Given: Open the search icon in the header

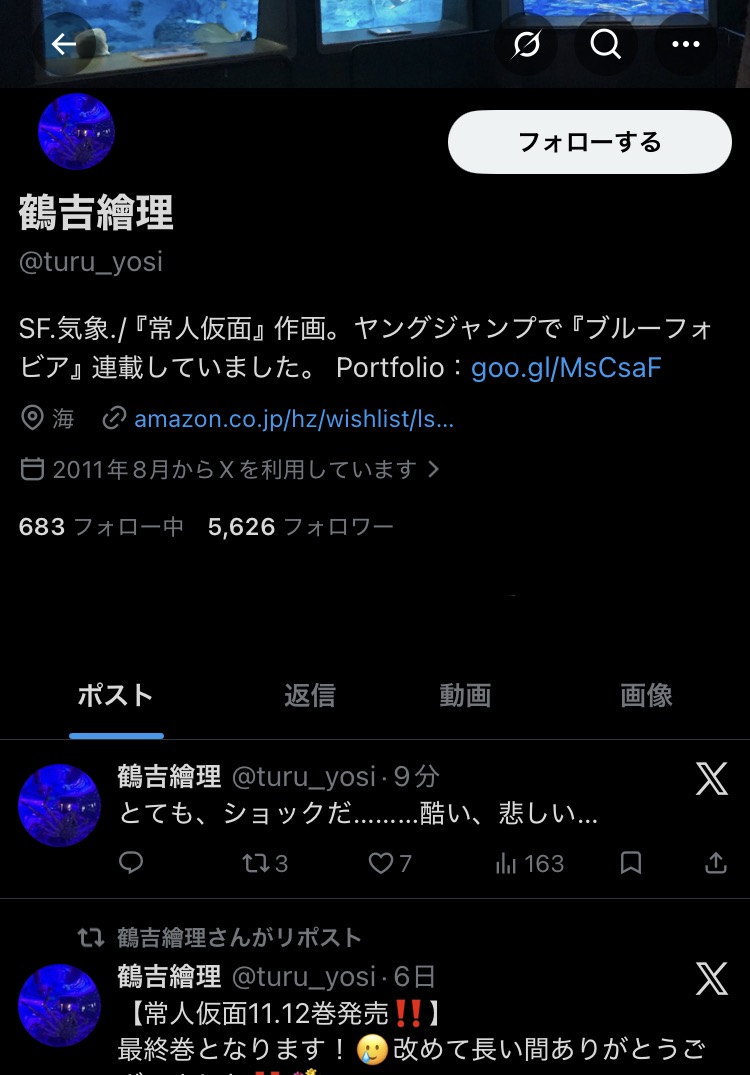Looking at the screenshot, I should [x=605, y=44].
